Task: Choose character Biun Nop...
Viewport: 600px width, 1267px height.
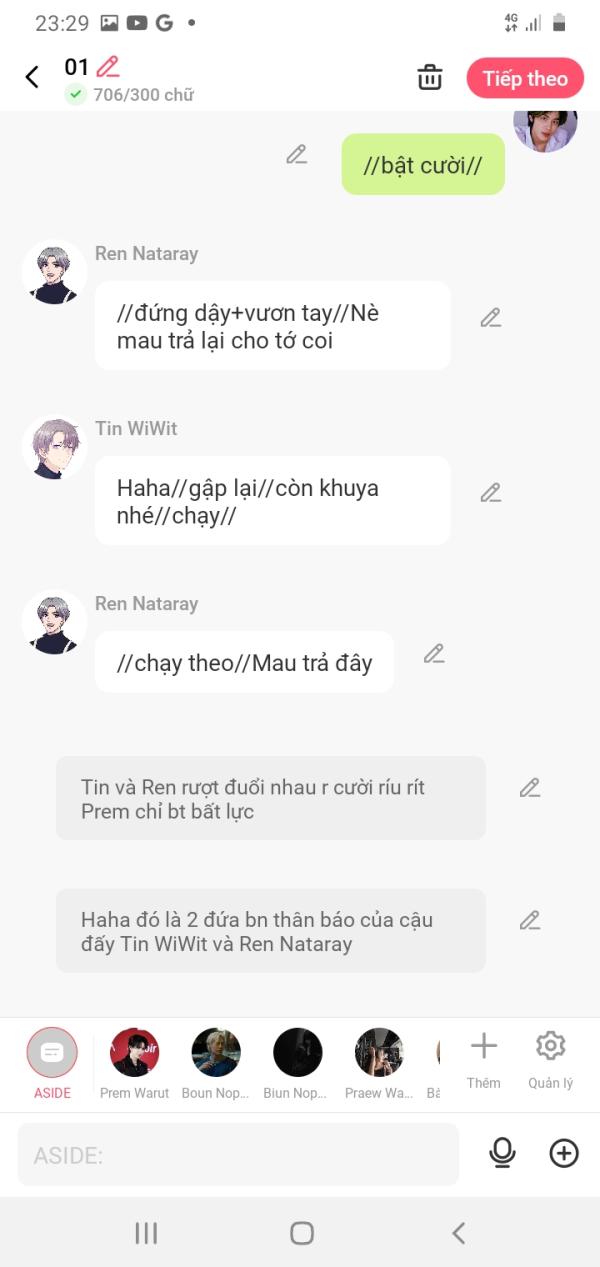Action: click(297, 1064)
